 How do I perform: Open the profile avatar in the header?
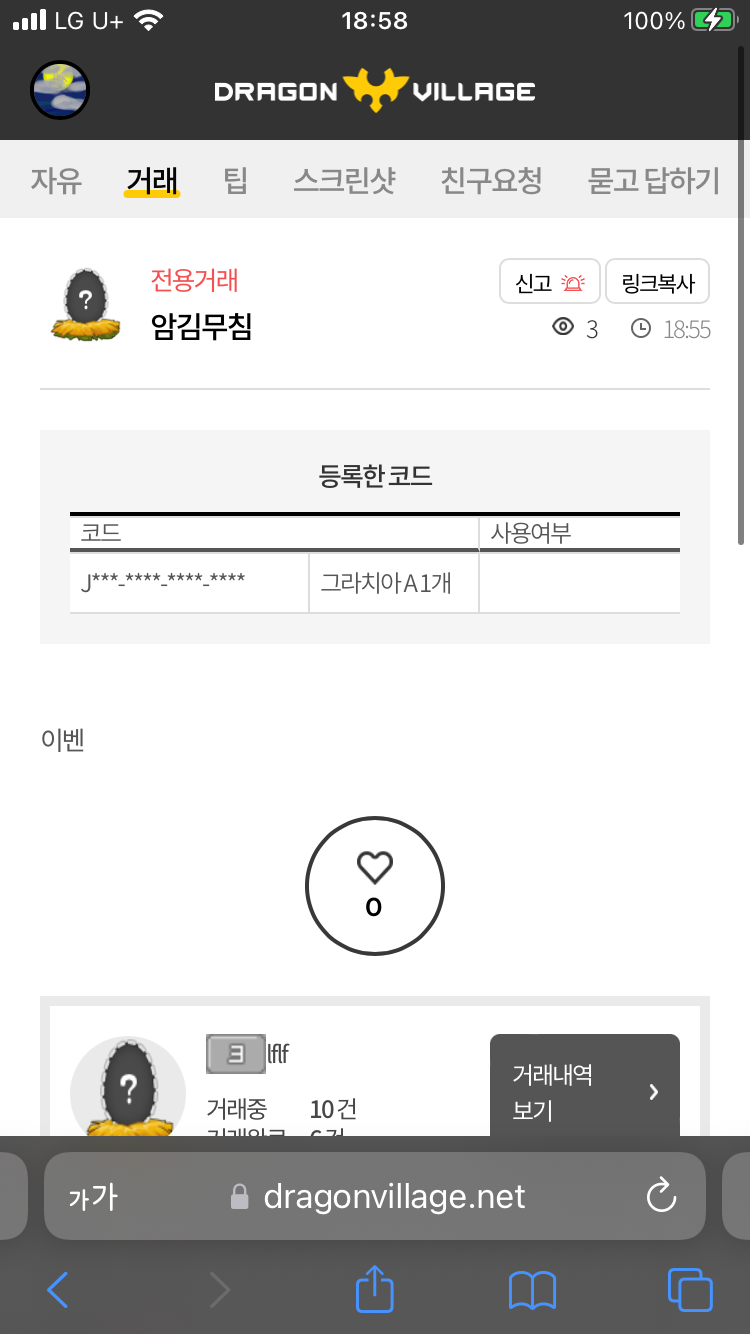pyautogui.click(x=60, y=91)
